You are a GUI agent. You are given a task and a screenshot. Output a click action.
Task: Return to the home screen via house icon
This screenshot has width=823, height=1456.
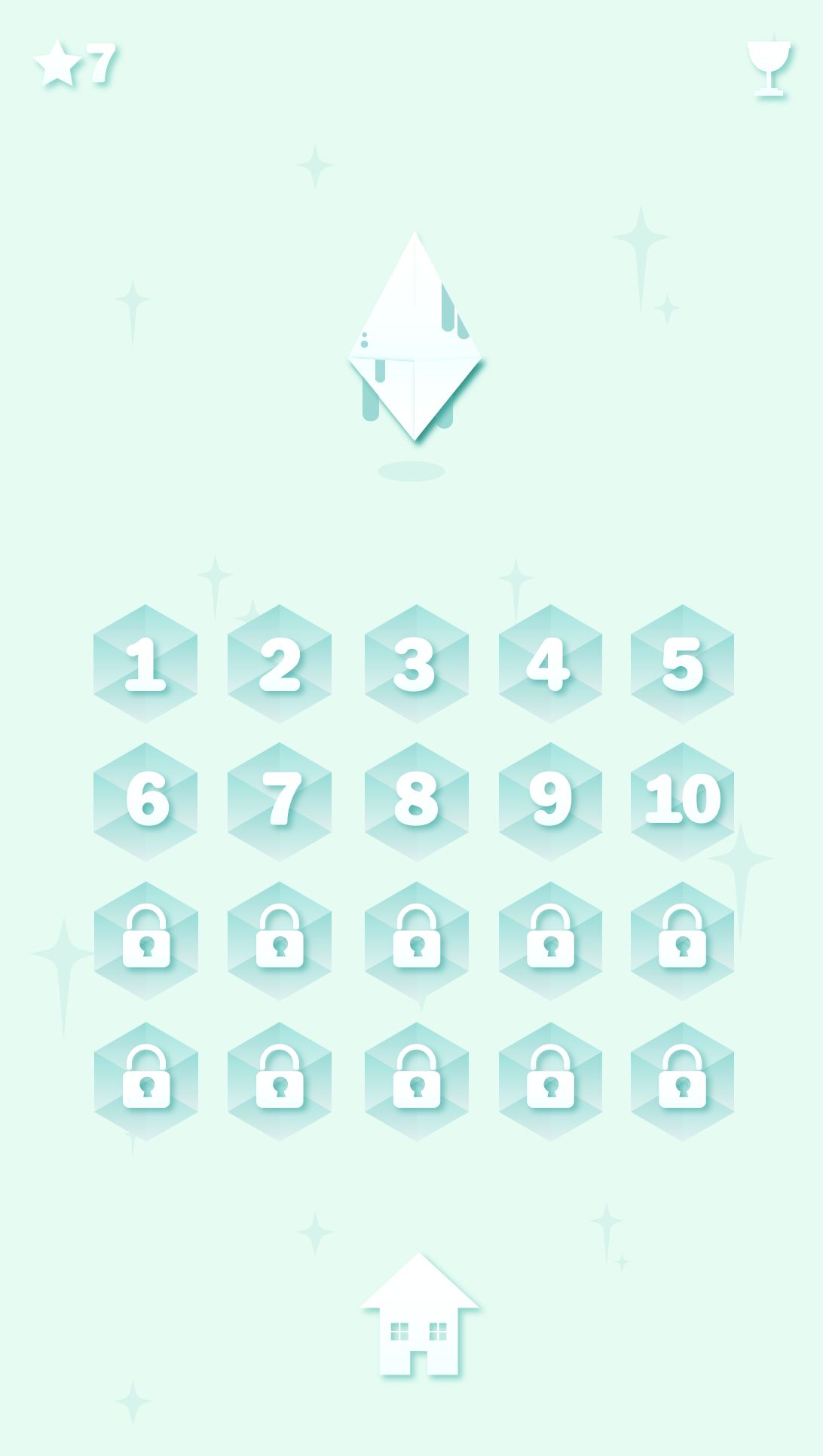tap(419, 1316)
